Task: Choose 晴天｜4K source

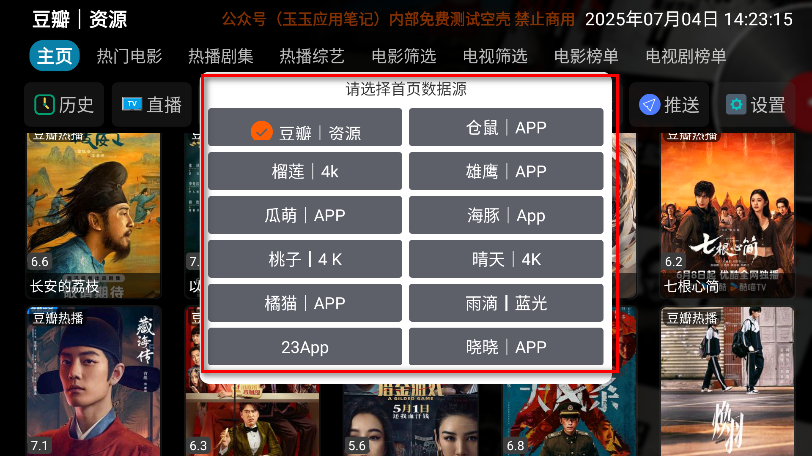Action: [506, 260]
